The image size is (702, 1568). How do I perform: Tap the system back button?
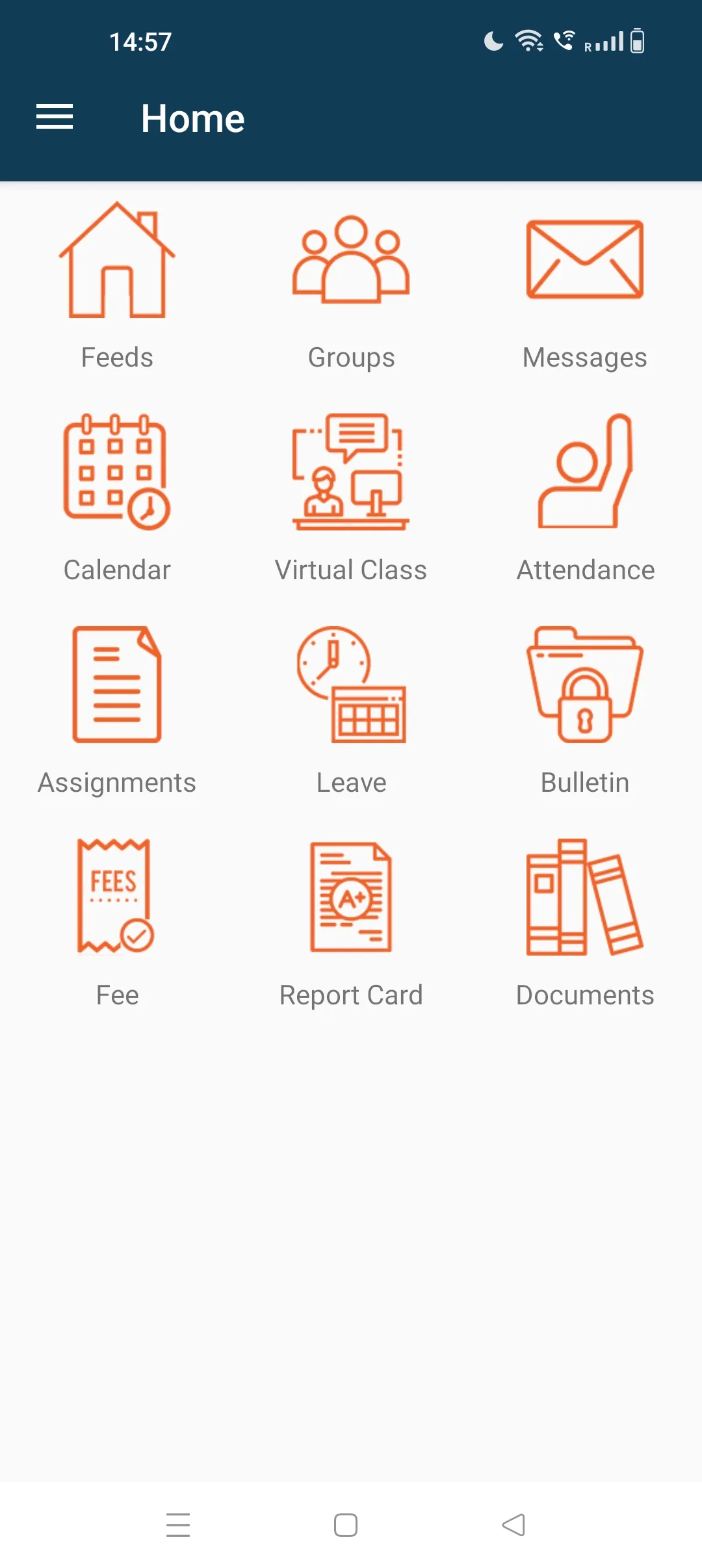pyautogui.click(x=513, y=1525)
